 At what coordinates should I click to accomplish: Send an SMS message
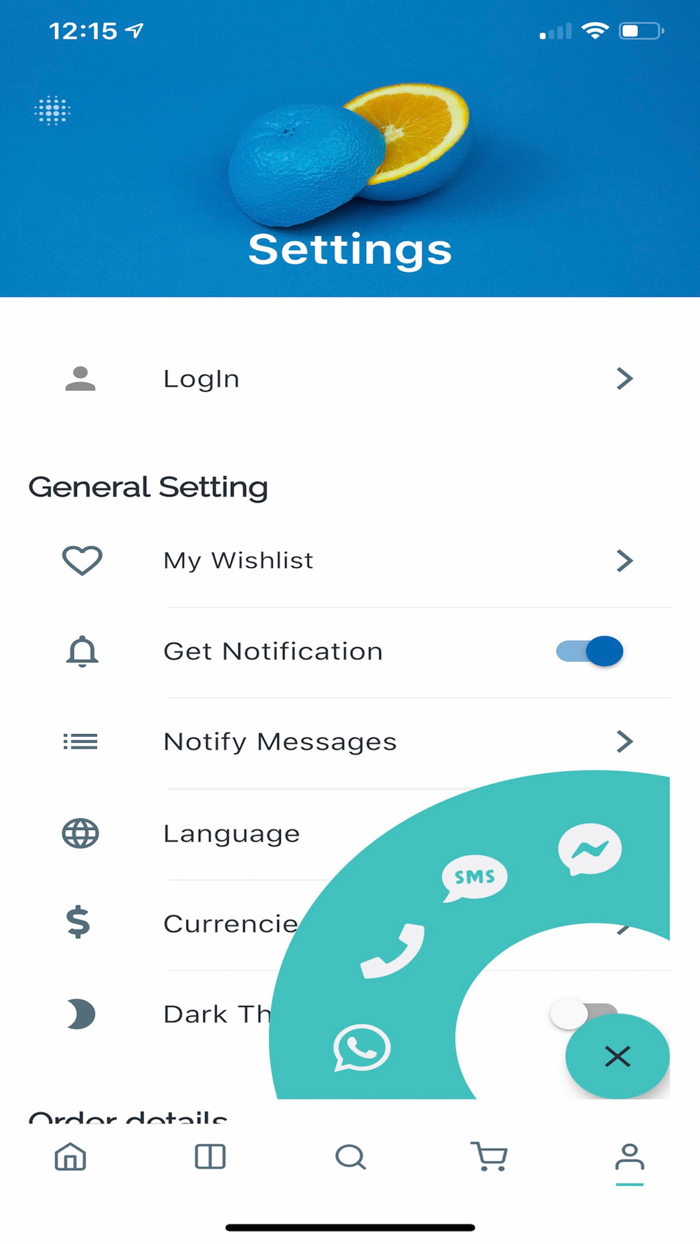click(475, 879)
